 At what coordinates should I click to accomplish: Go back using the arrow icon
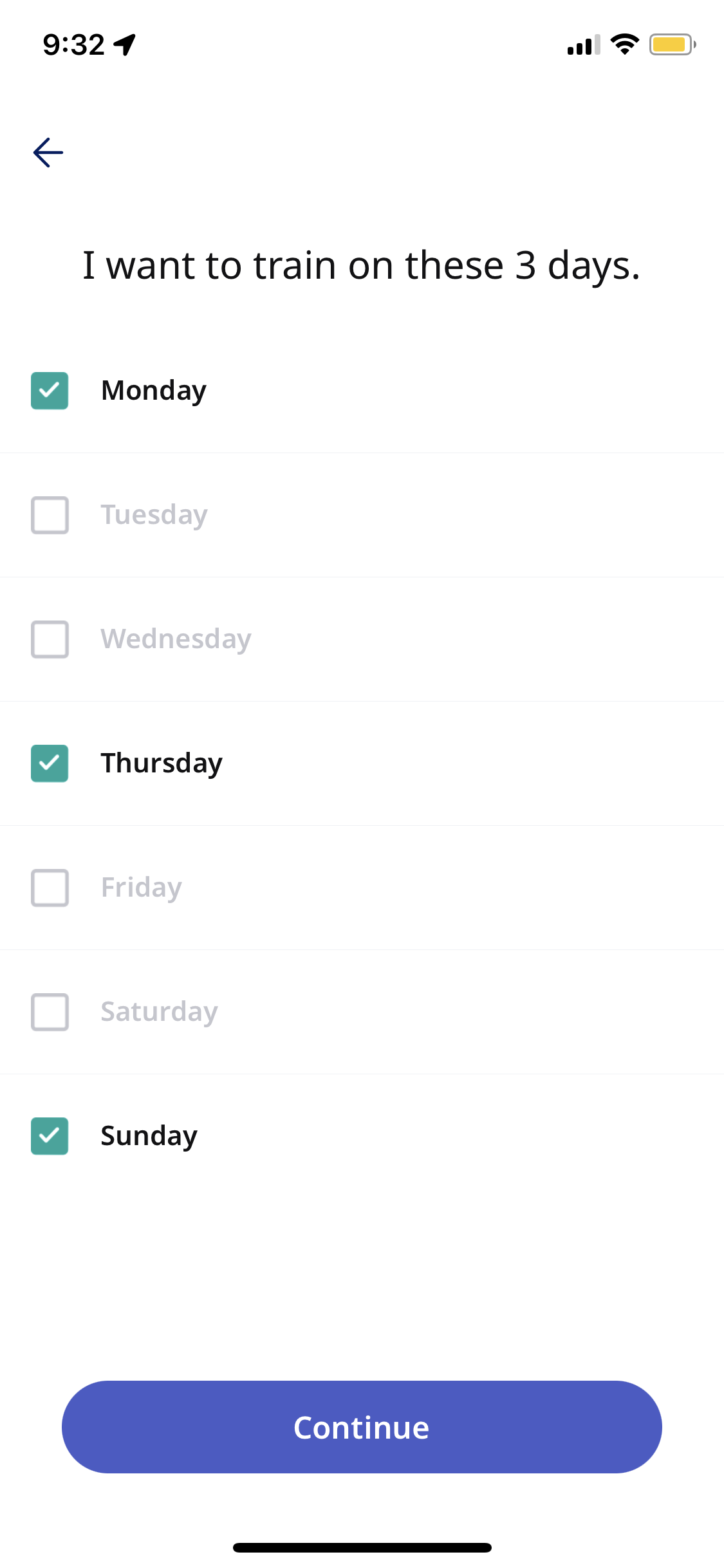pos(48,153)
